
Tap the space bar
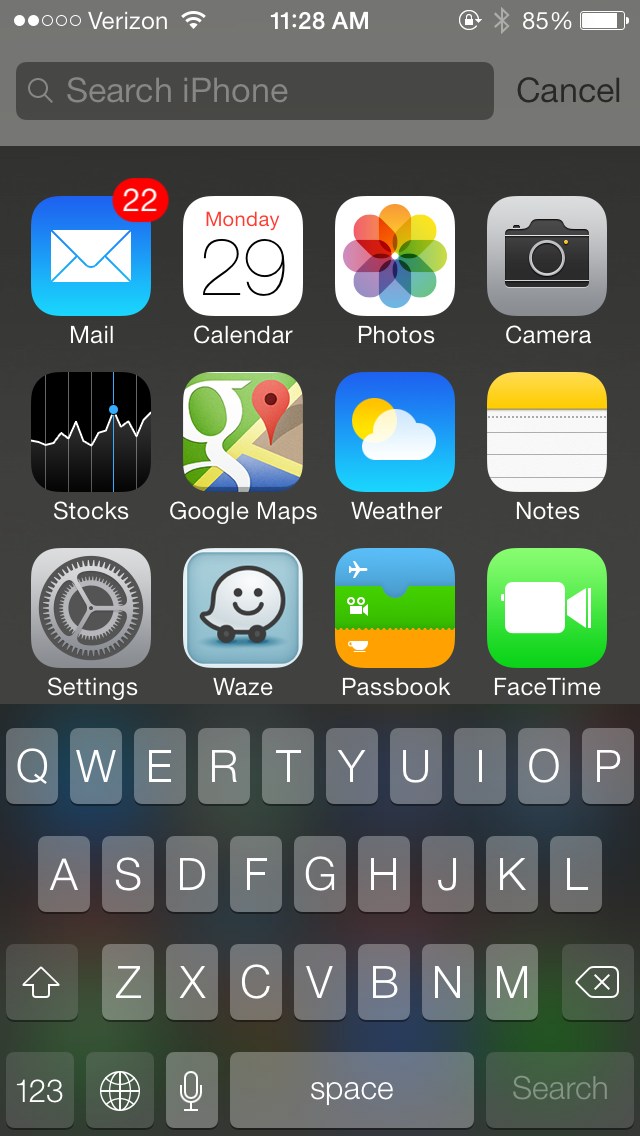pos(352,1090)
